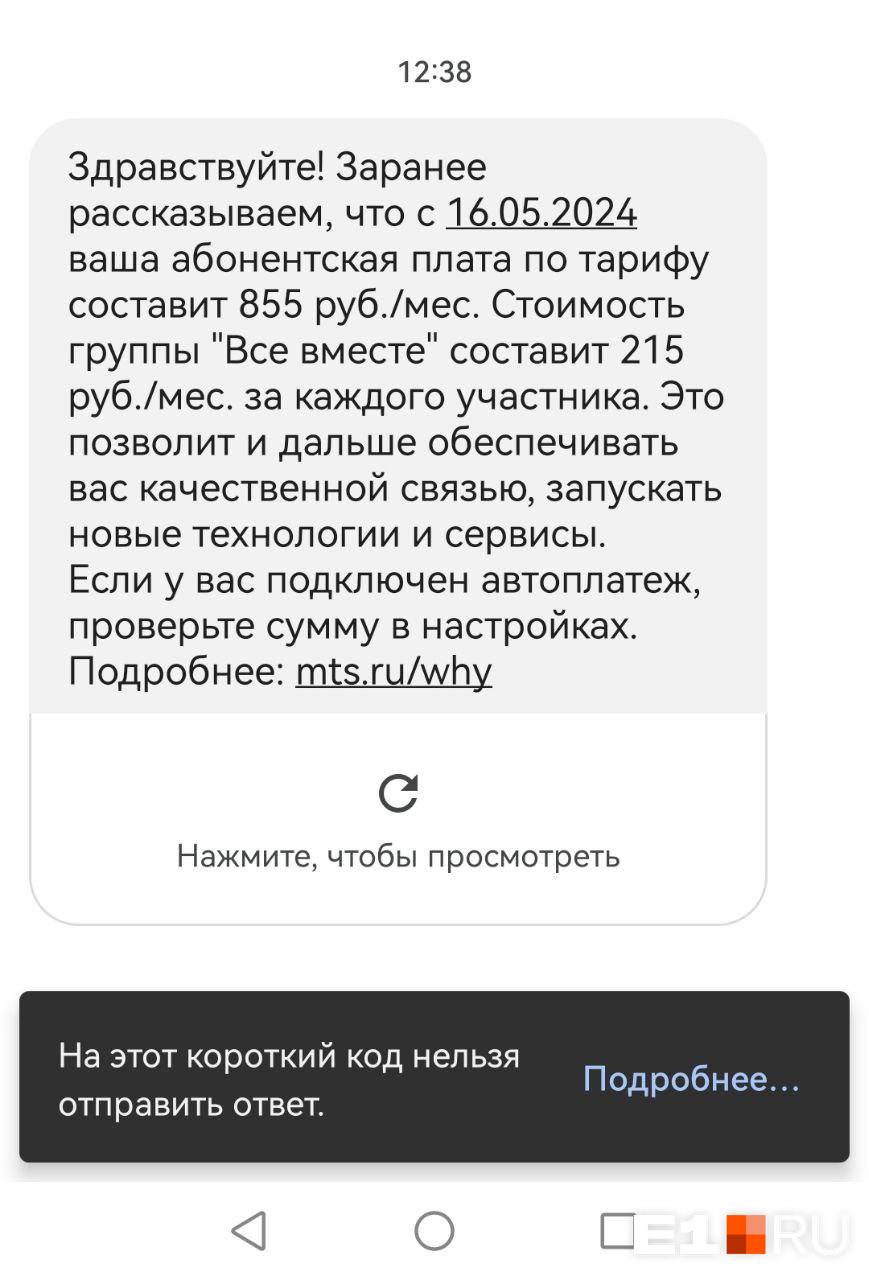Open the mts.ru/why link

click(393, 672)
